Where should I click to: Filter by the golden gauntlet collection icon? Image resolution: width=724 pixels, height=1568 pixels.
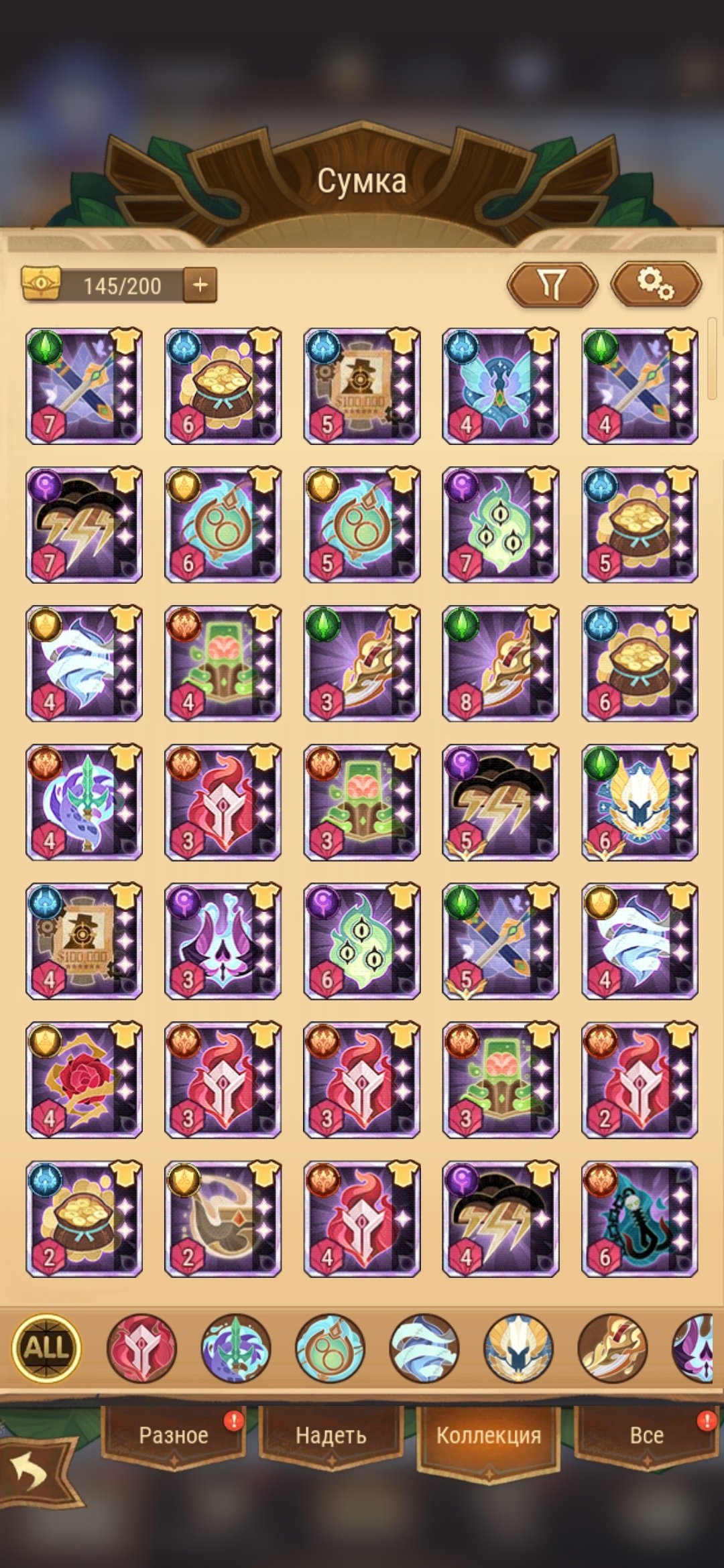[612, 1348]
